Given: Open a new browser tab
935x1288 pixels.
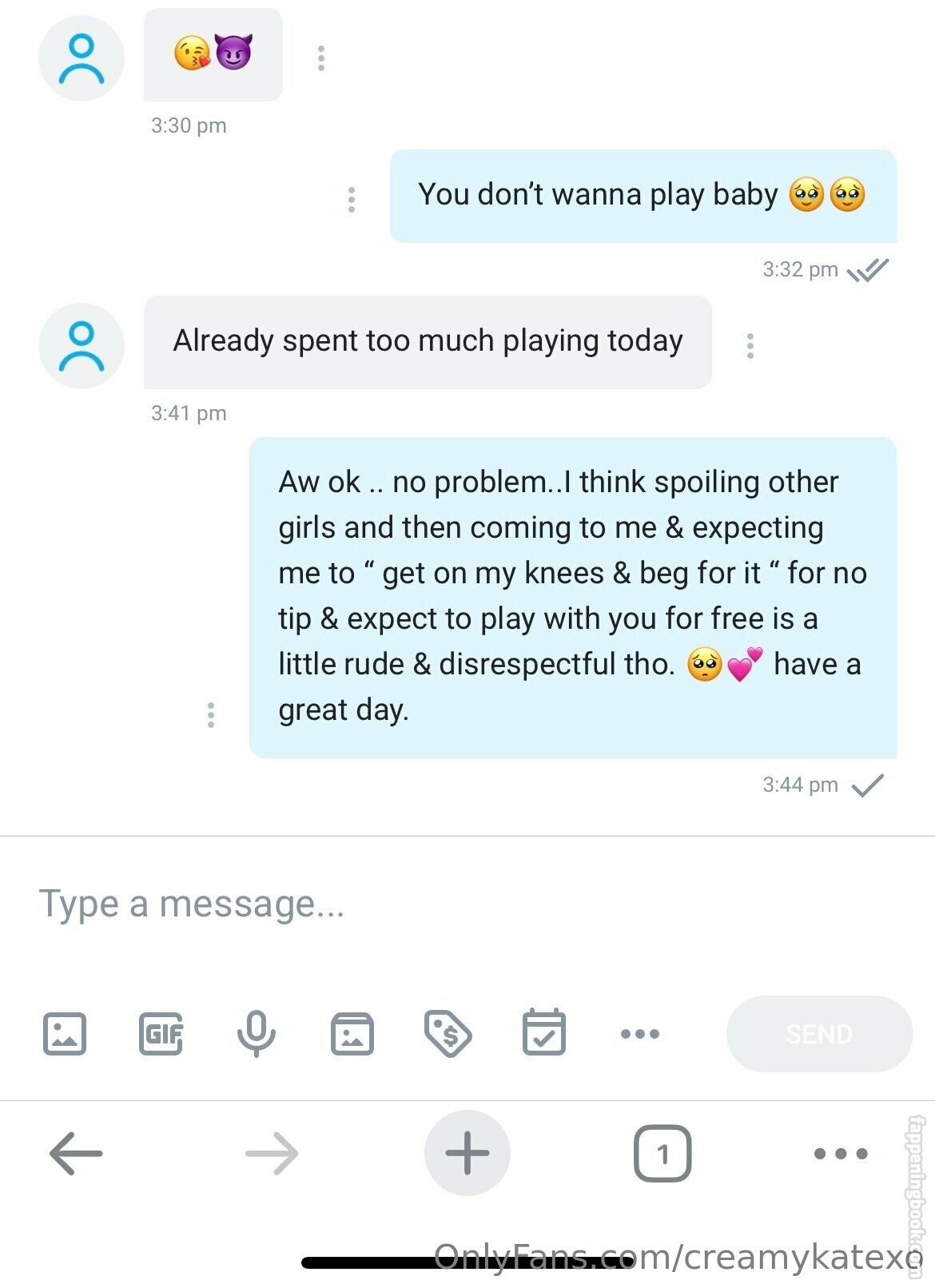Looking at the screenshot, I should (467, 1153).
